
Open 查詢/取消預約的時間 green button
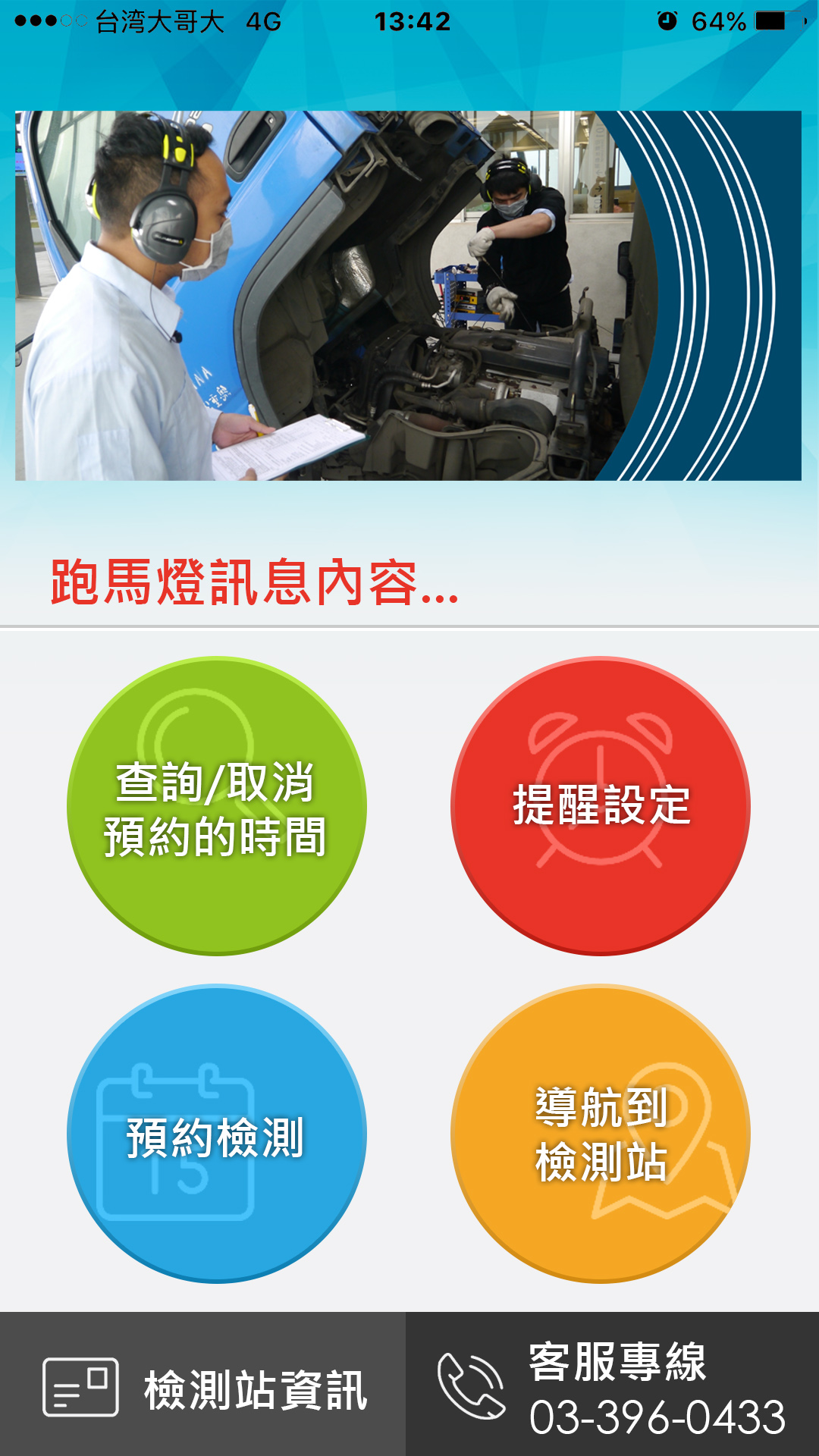217,806
